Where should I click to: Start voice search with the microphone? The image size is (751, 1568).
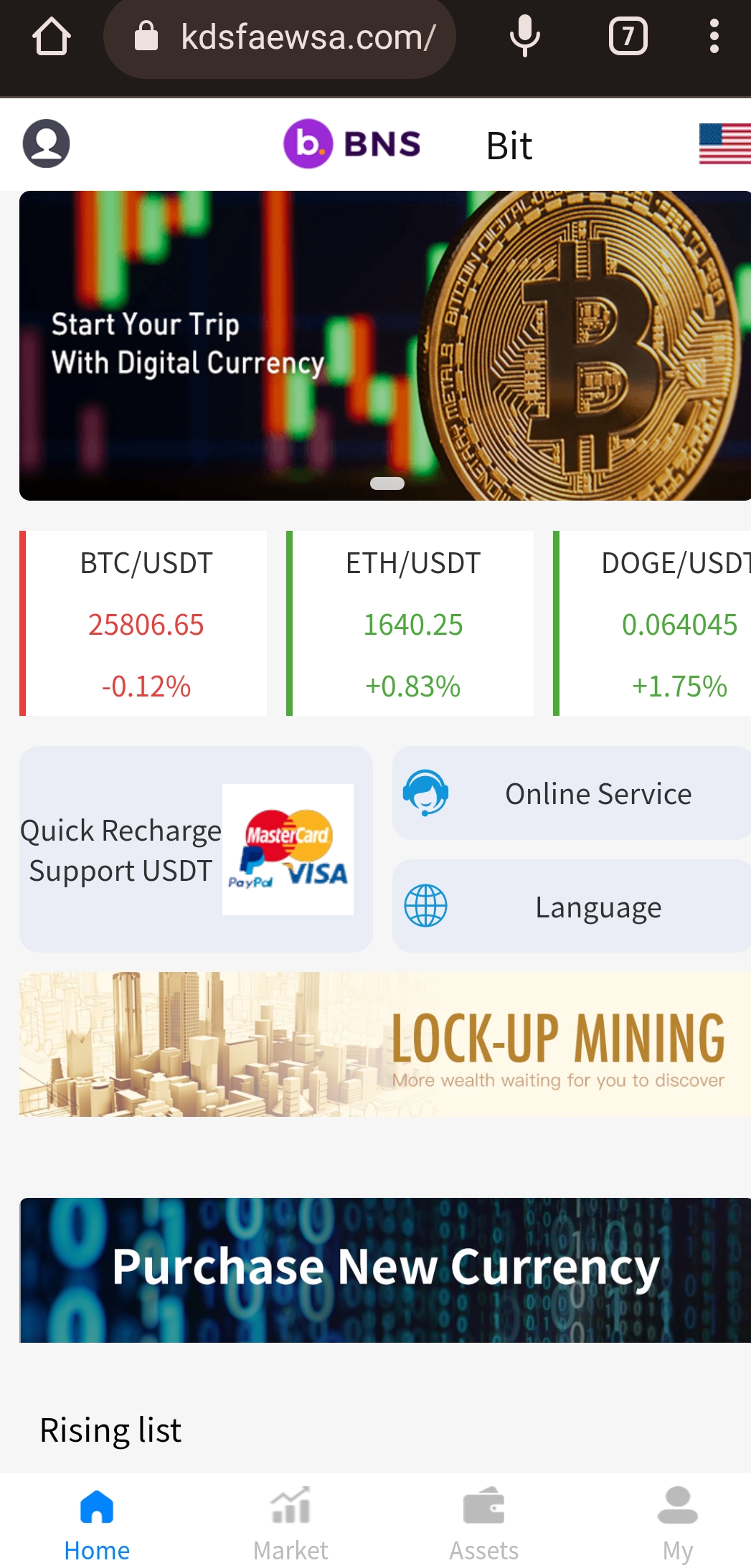click(524, 37)
